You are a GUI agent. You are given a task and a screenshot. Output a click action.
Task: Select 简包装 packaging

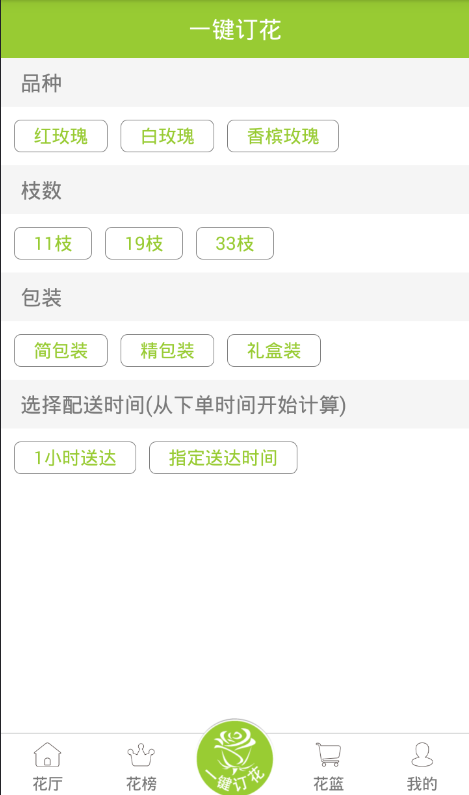click(x=61, y=350)
